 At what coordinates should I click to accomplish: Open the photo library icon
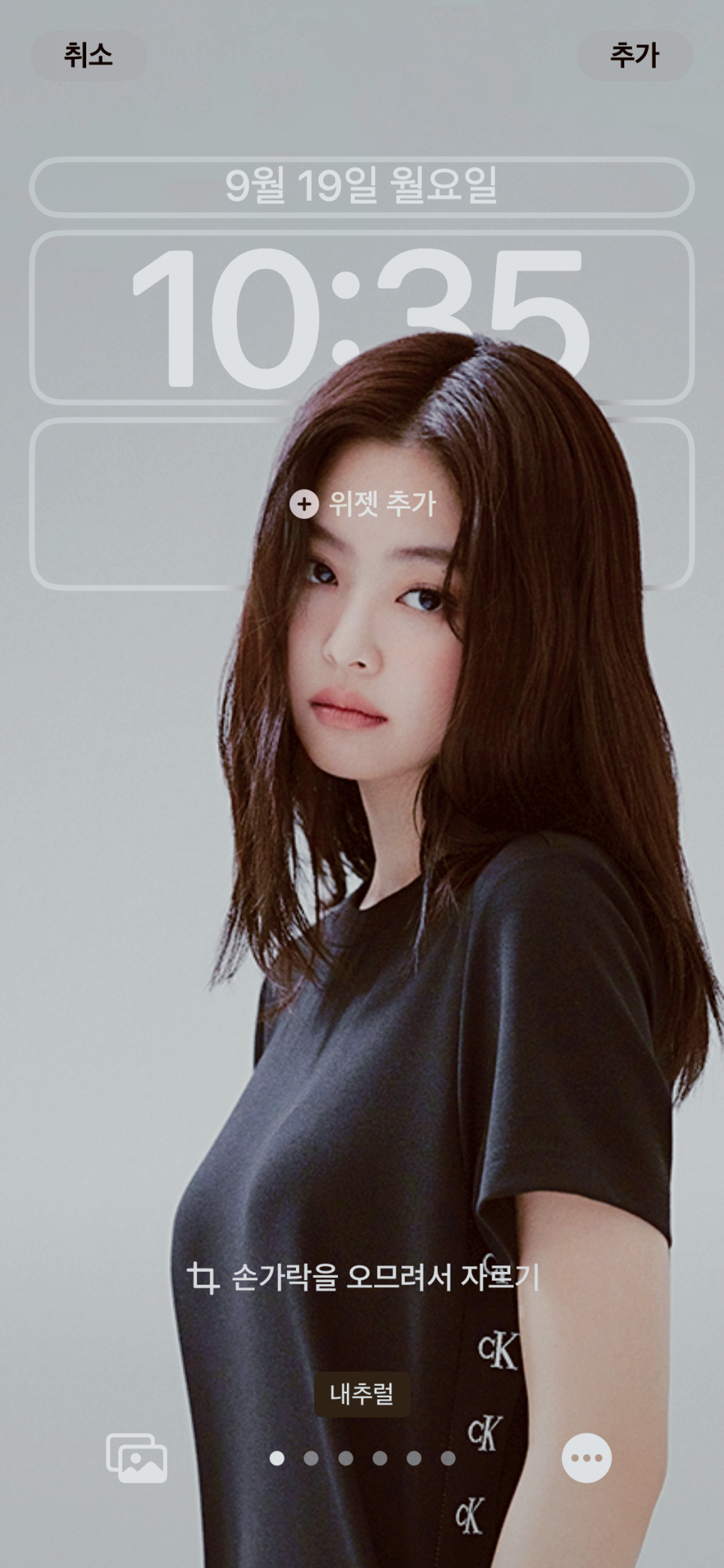(136, 1458)
